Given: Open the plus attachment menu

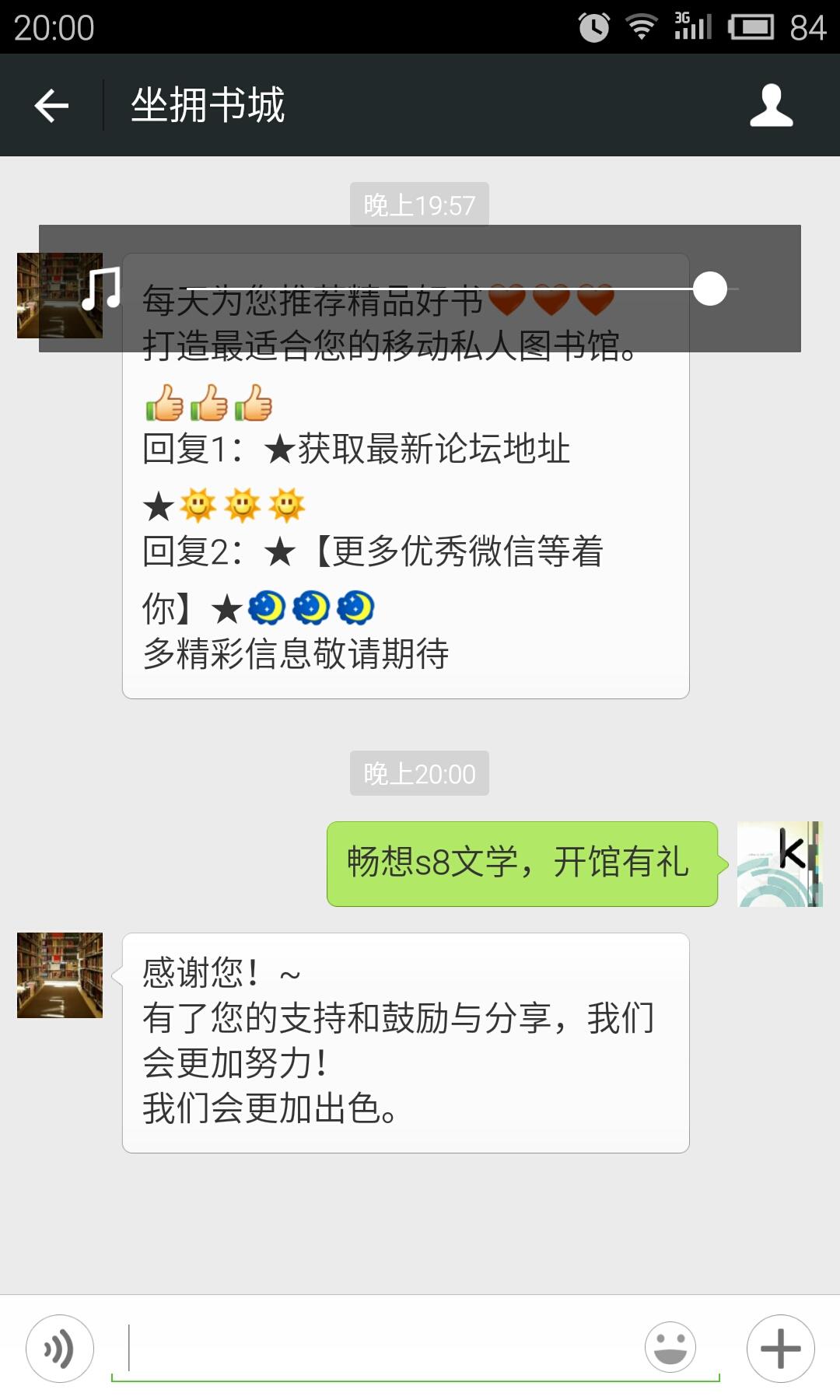Looking at the screenshot, I should pos(780,1348).
